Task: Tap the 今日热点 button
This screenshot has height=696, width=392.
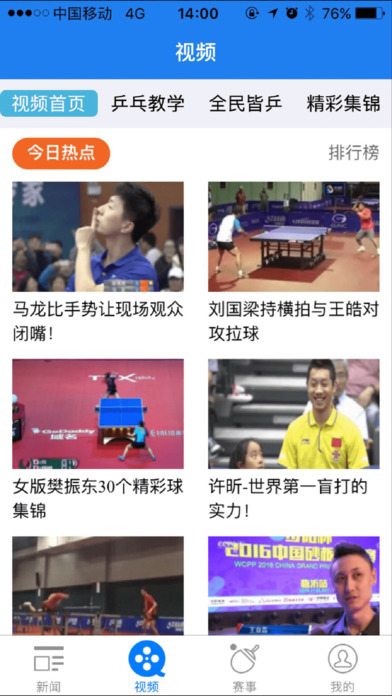Action: tap(61, 153)
